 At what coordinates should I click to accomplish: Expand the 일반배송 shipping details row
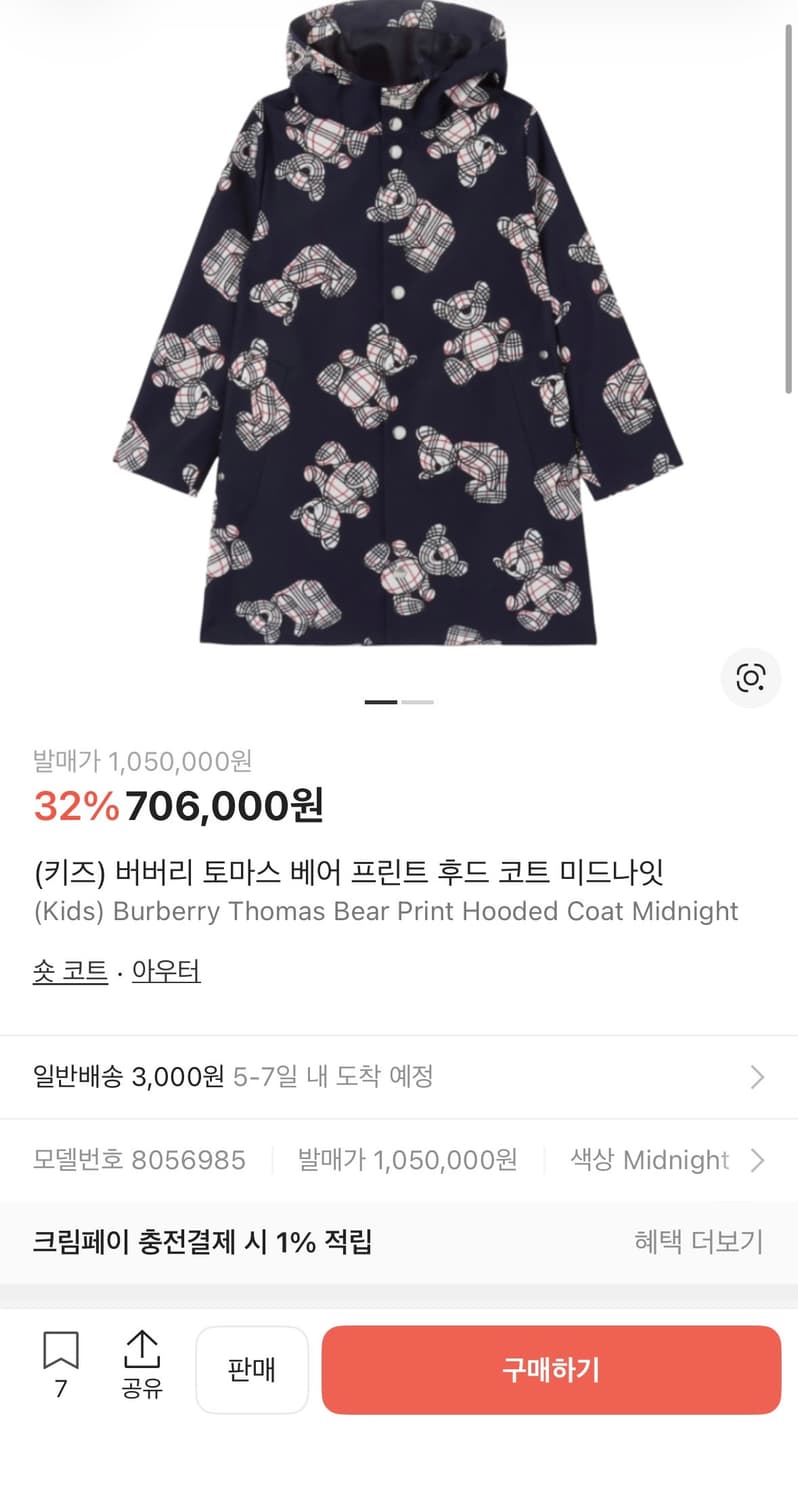coord(400,1077)
